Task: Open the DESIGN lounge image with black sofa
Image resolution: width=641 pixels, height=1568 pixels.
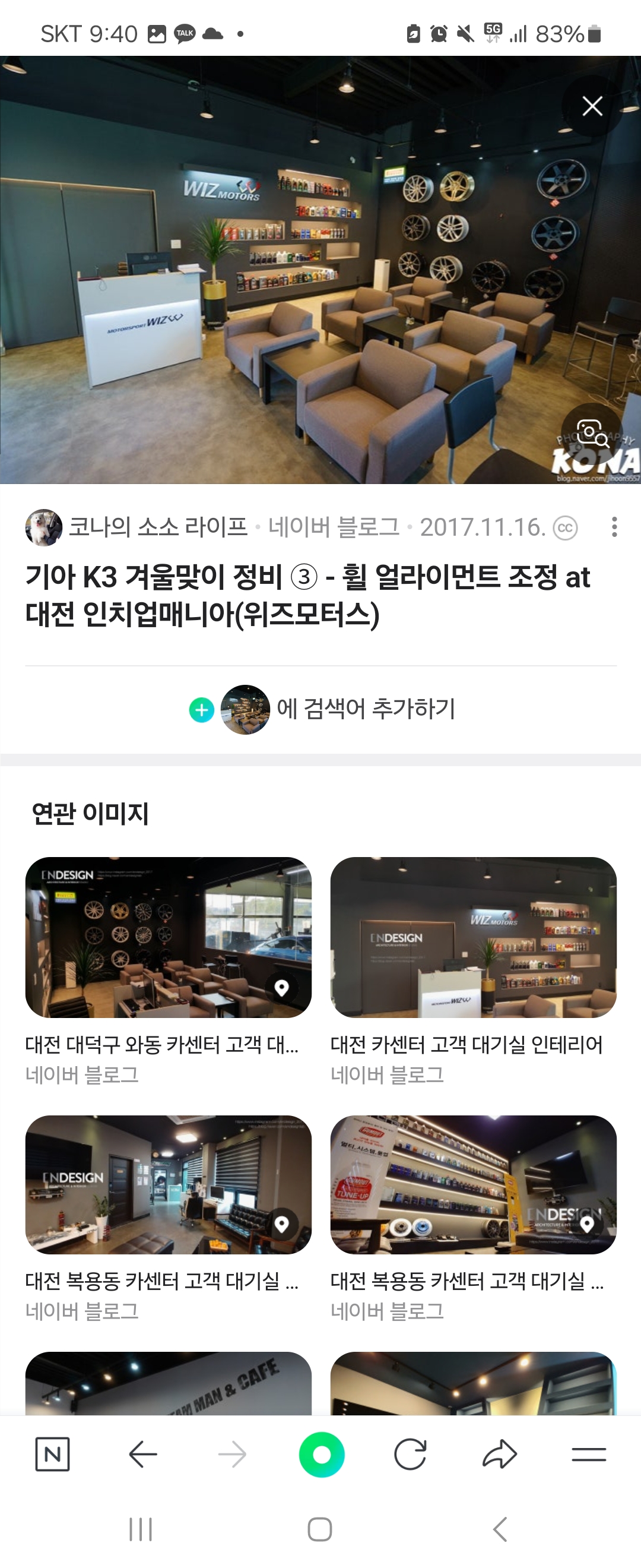Action: coord(168,1184)
